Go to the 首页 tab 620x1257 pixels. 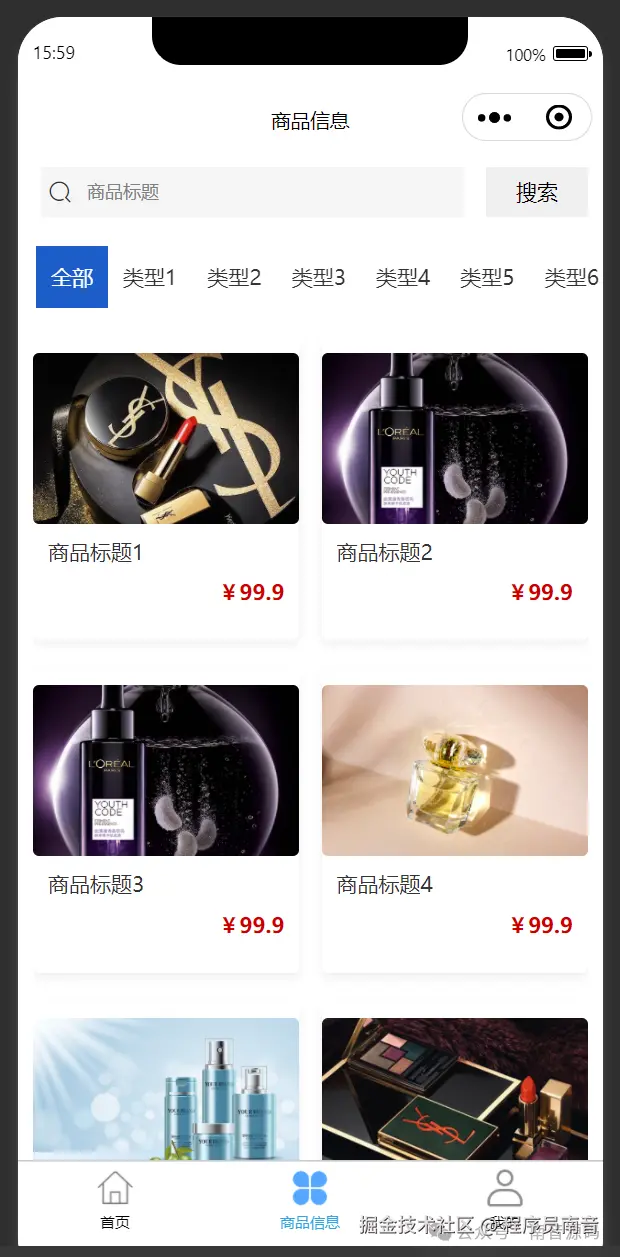click(115, 1200)
